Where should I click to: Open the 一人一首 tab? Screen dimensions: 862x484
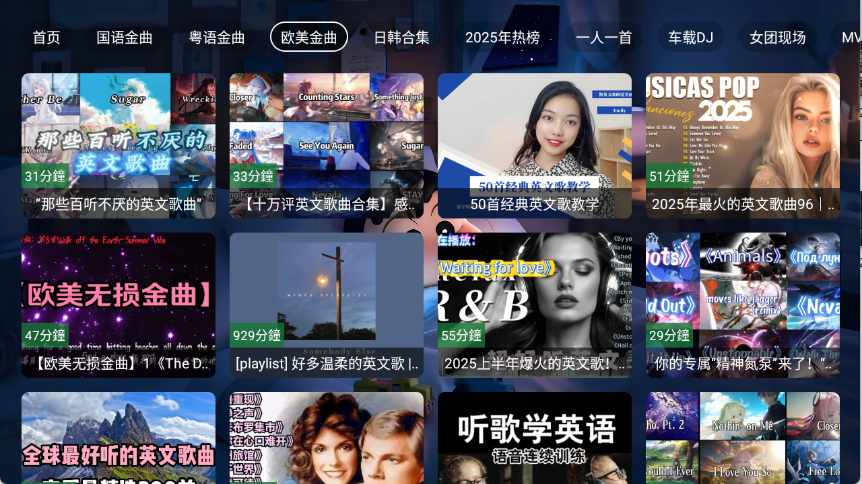(x=604, y=37)
